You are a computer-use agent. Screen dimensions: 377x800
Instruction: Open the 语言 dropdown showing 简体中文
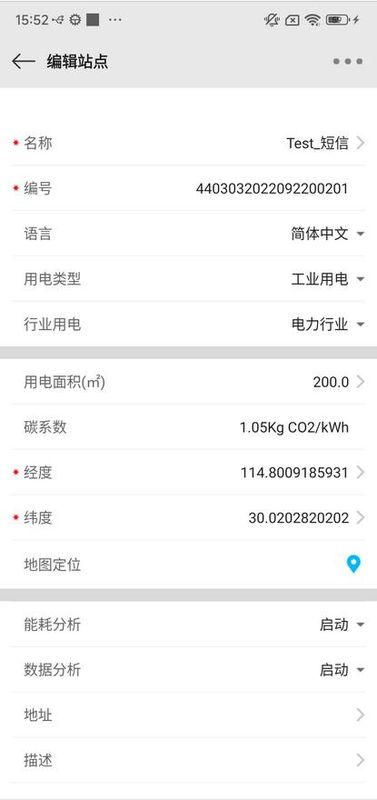coord(188,234)
